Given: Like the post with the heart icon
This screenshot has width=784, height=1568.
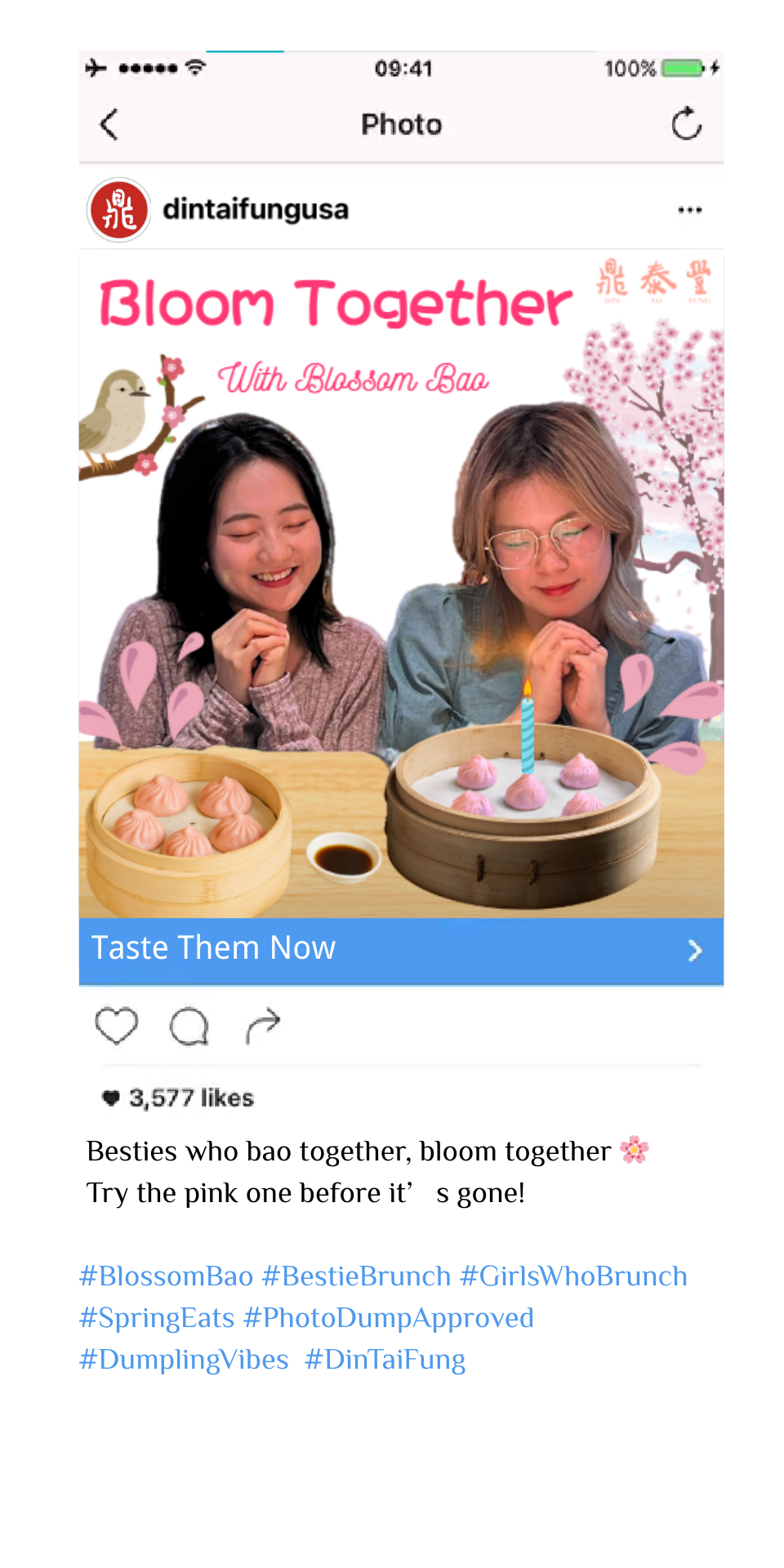Looking at the screenshot, I should [116, 1026].
